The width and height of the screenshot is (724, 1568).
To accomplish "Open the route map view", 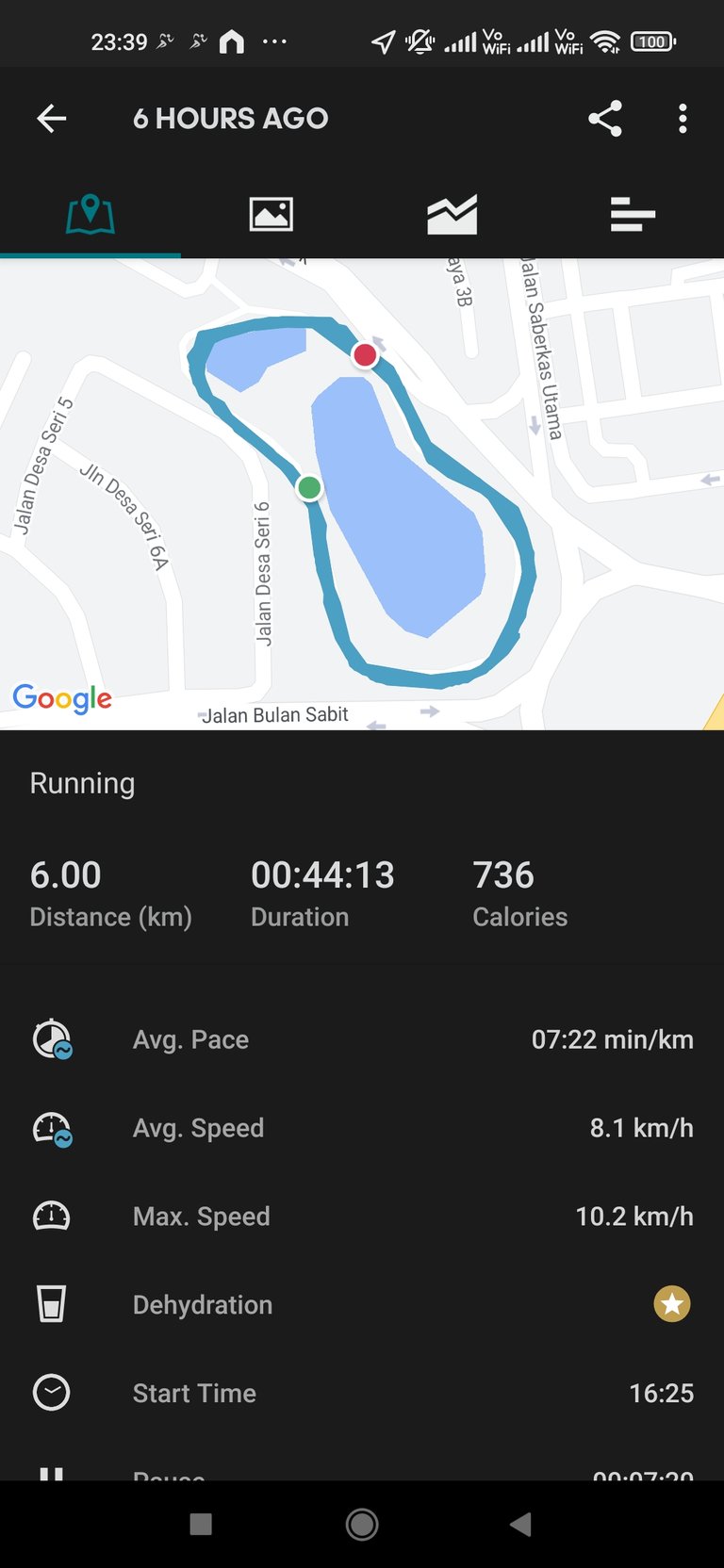I will tap(362, 494).
